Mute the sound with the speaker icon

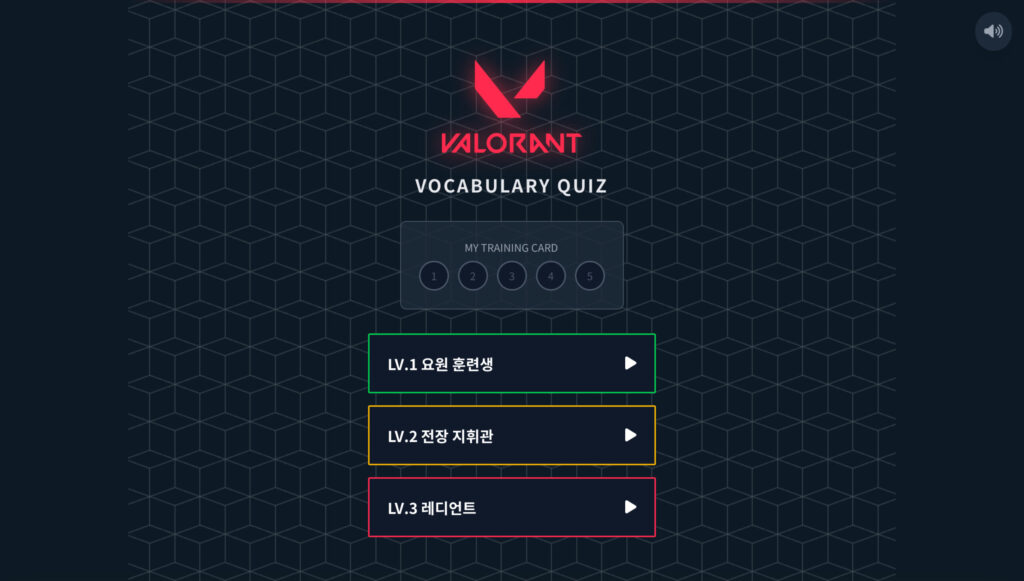[993, 31]
